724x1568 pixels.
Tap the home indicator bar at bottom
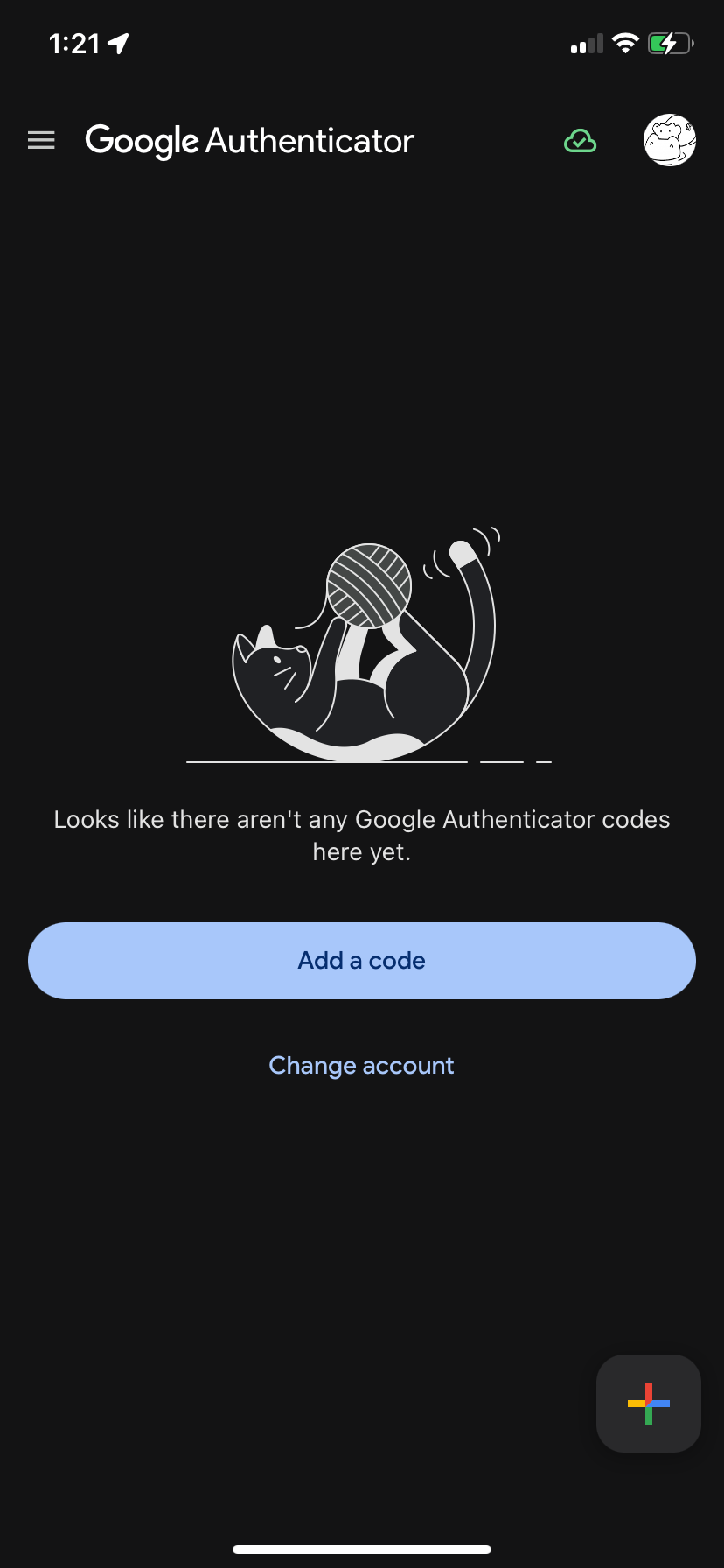click(x=362, y=1549)
